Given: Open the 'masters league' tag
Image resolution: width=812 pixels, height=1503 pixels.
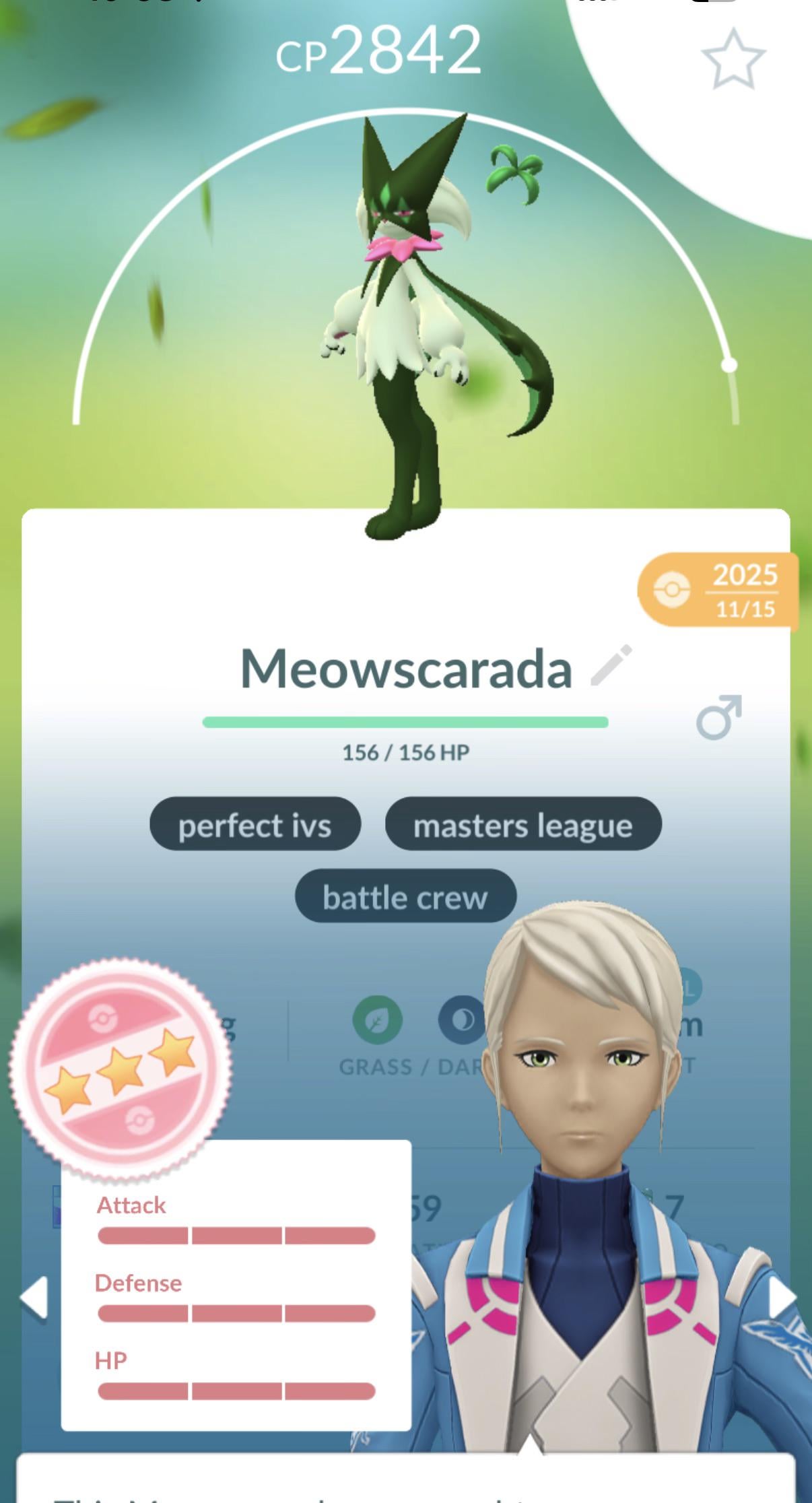Looking at the screenshot, I should pos(523,825).
